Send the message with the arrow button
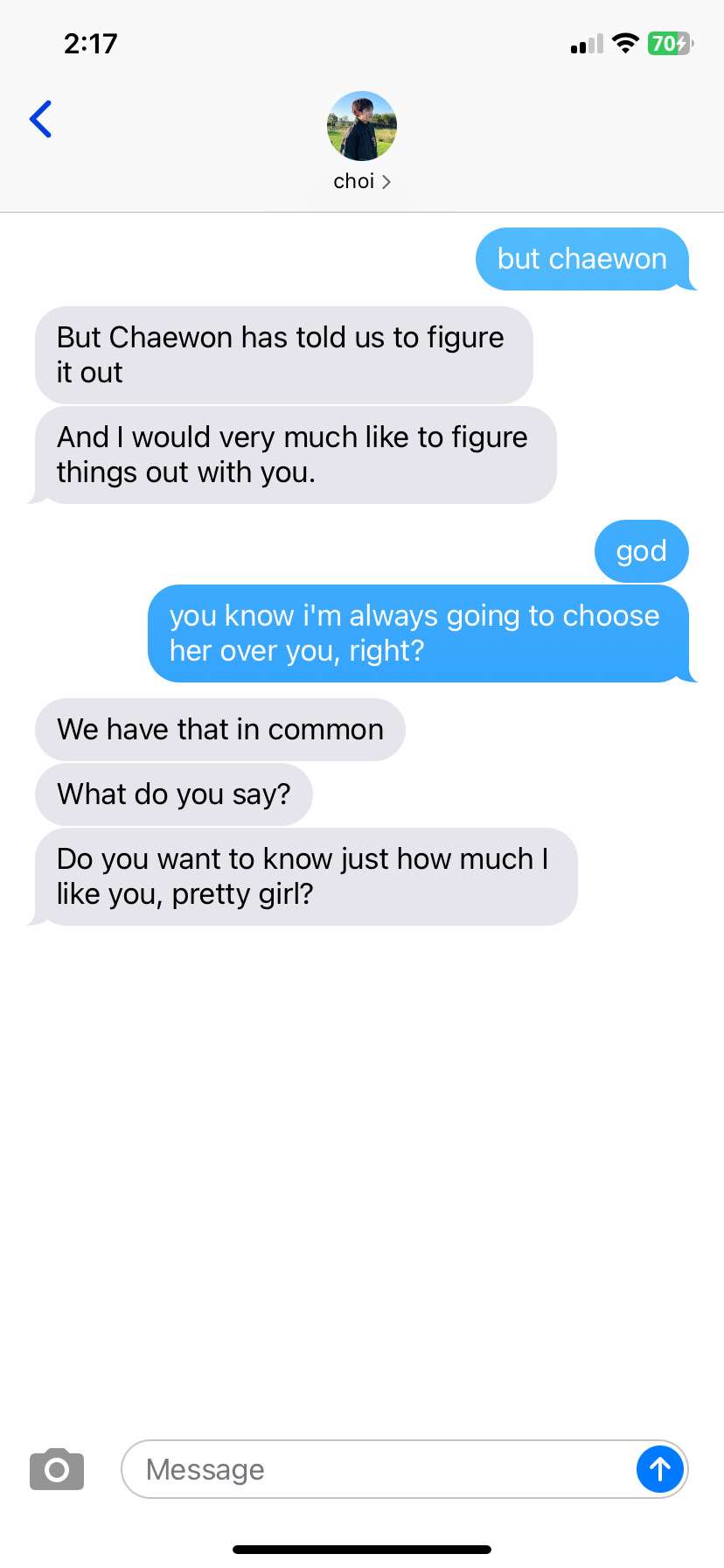This screenshot has width=724, height=1568. tap(659, 1469)
